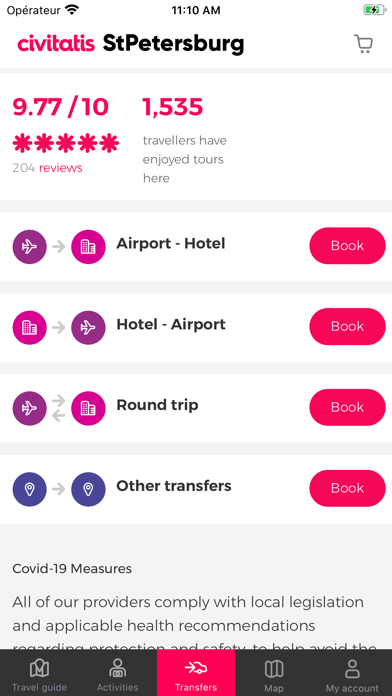Select the Transfers tab
The width and height of the screenshot is (392, 696).
(x=196, y=674)
